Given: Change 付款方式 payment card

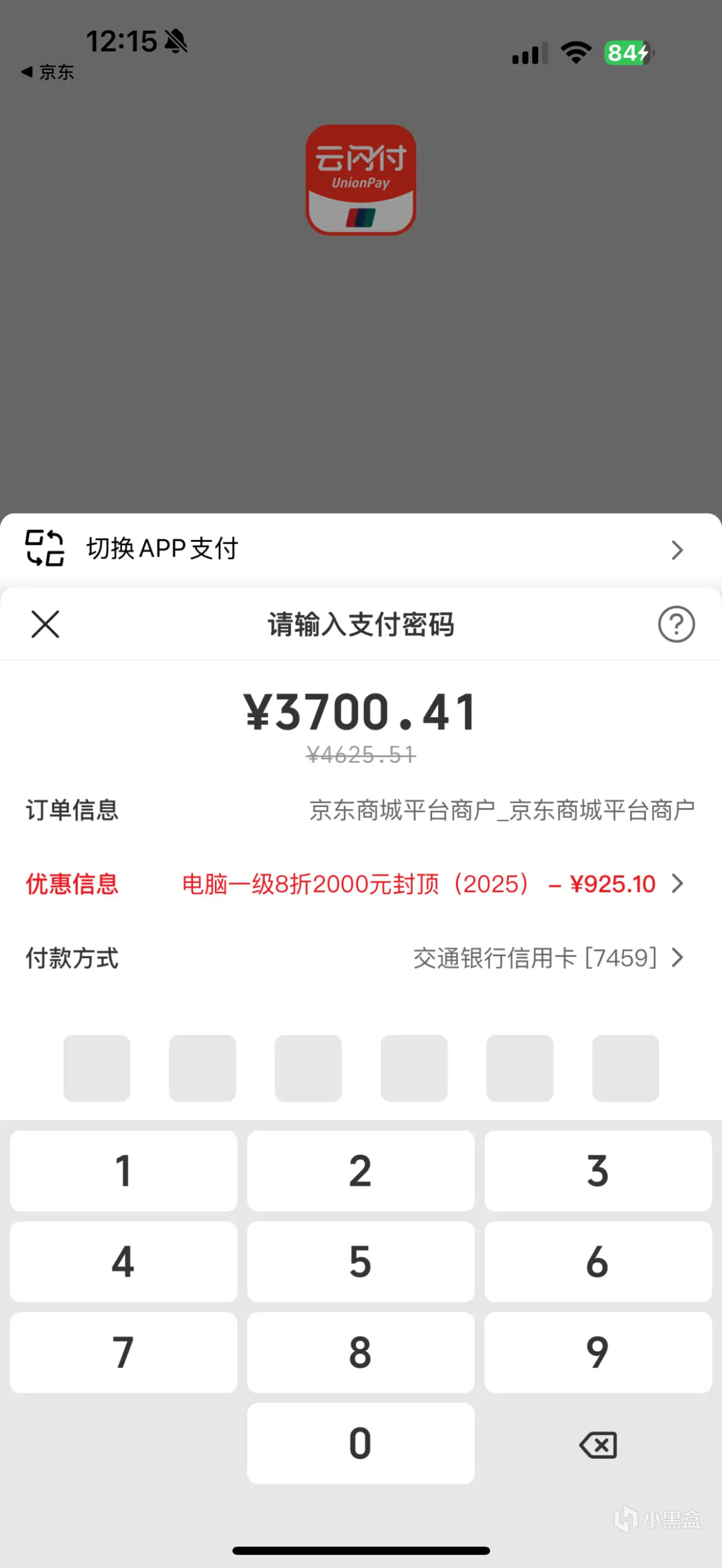Looking at the screenshot, I should tap(548, 958).
